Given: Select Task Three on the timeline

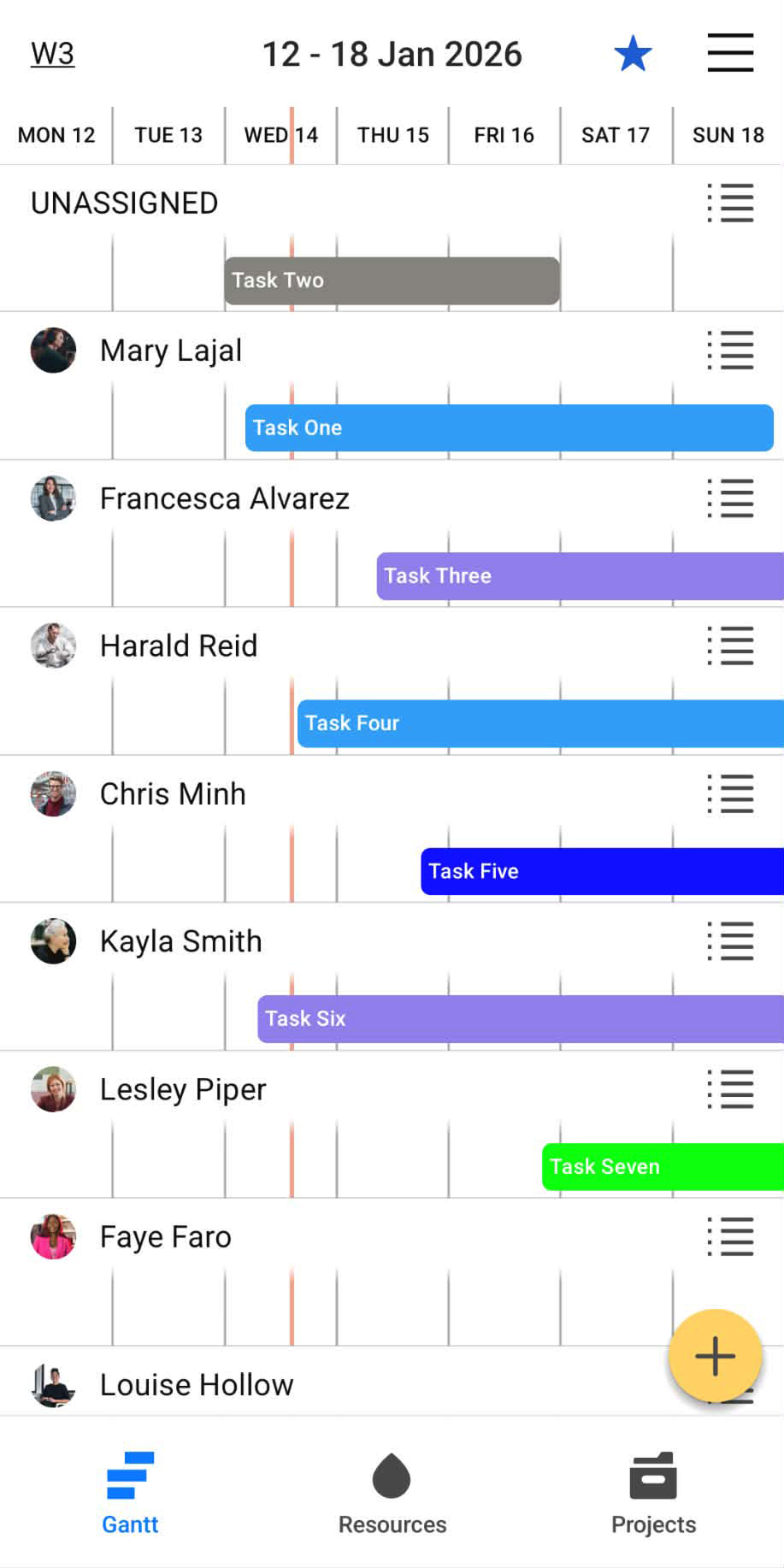Looking at the screenshot, I should 580,575.
